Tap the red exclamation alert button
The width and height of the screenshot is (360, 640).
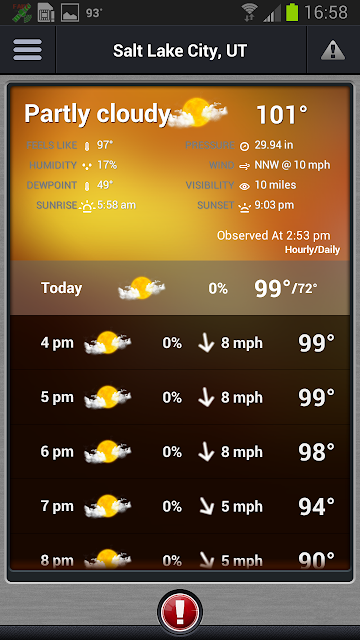pyautogui.click(x=180, y=612)
